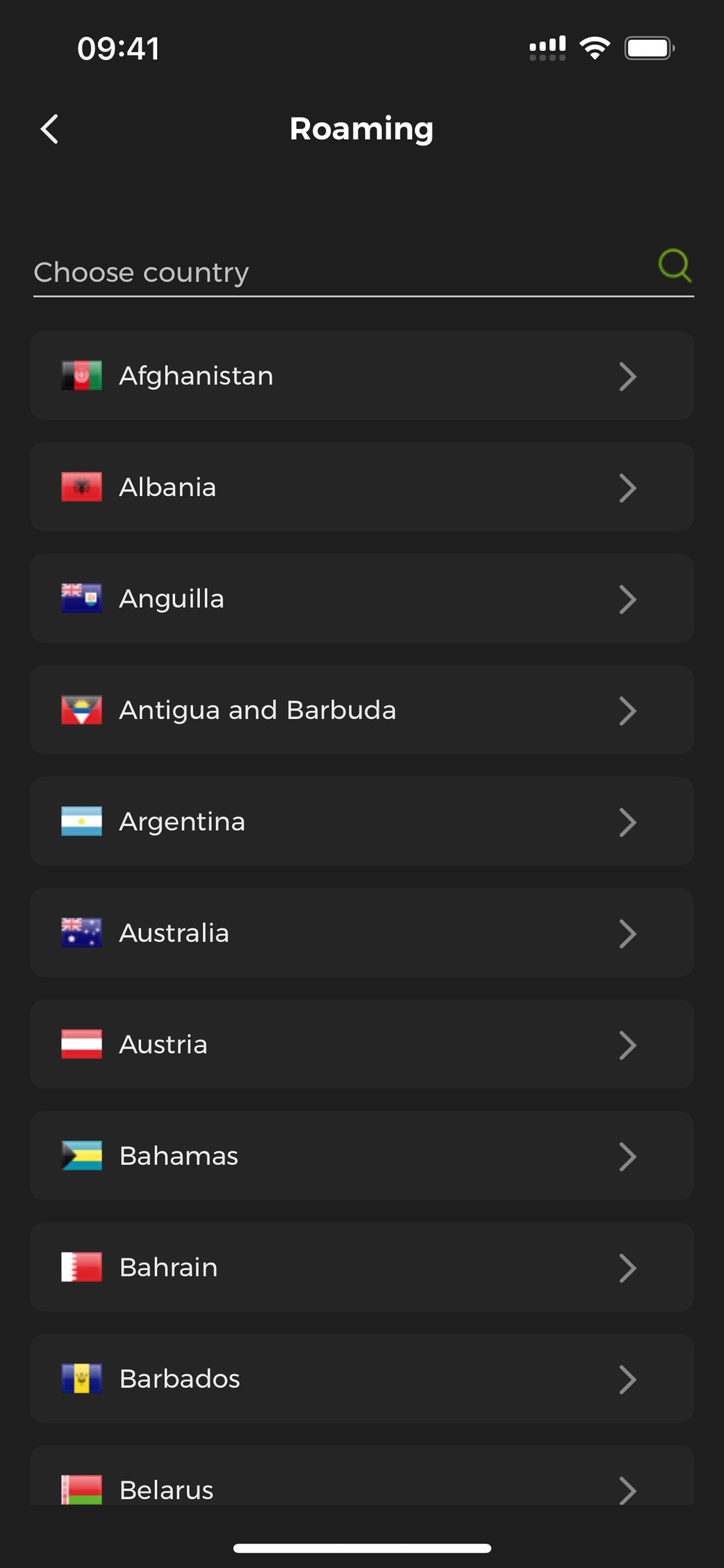Open the Bahamas roaming entry
Viewport: 724px width, 1568px height.
tap(361, 1156)
